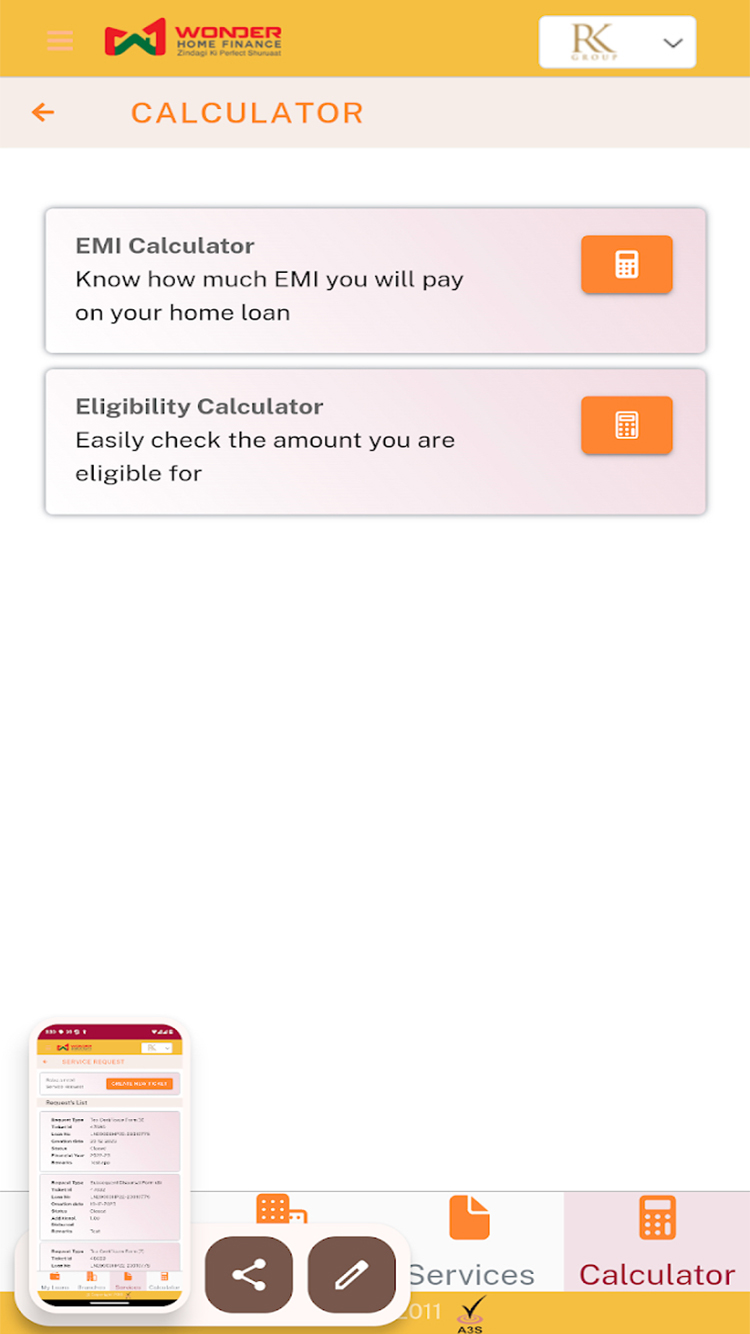Open the hamburger drawer menu
The height and width of the screenshot is (1334, 750).
coord(60,41)
